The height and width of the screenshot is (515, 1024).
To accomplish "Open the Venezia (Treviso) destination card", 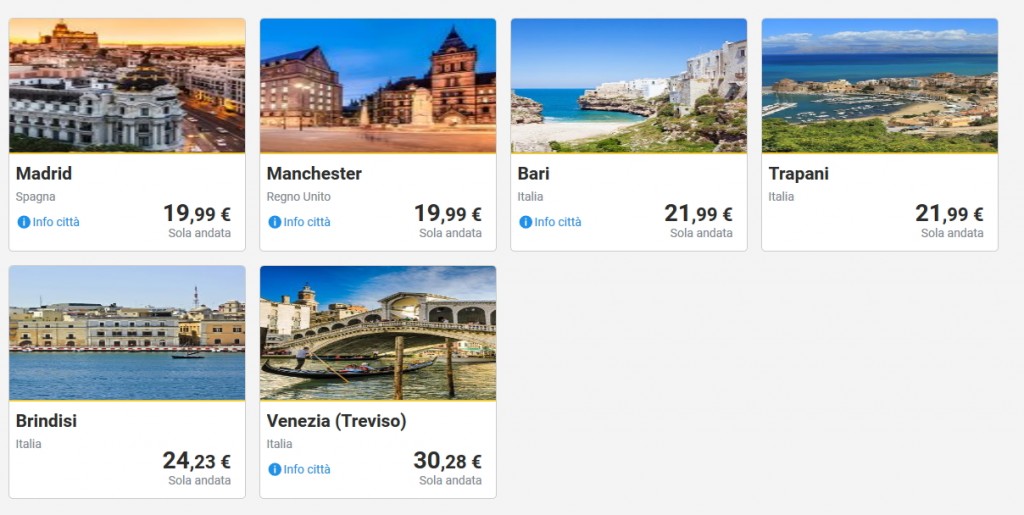I will [x=377, y=333].
